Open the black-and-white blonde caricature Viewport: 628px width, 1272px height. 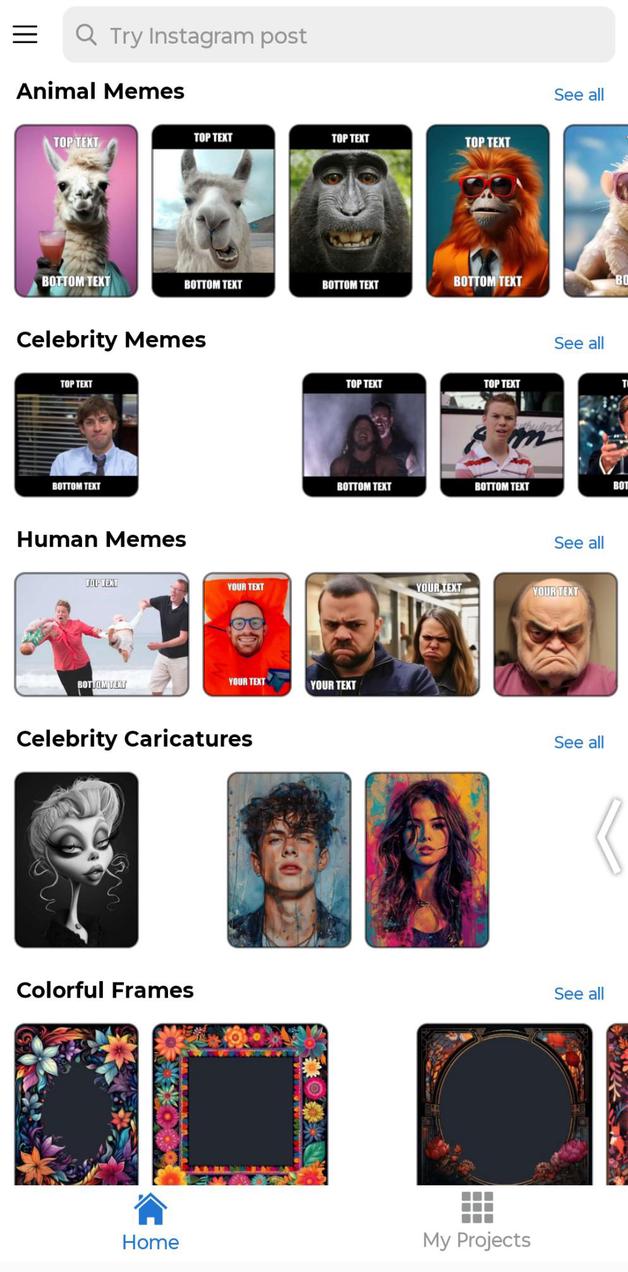(x=76, y=859)
